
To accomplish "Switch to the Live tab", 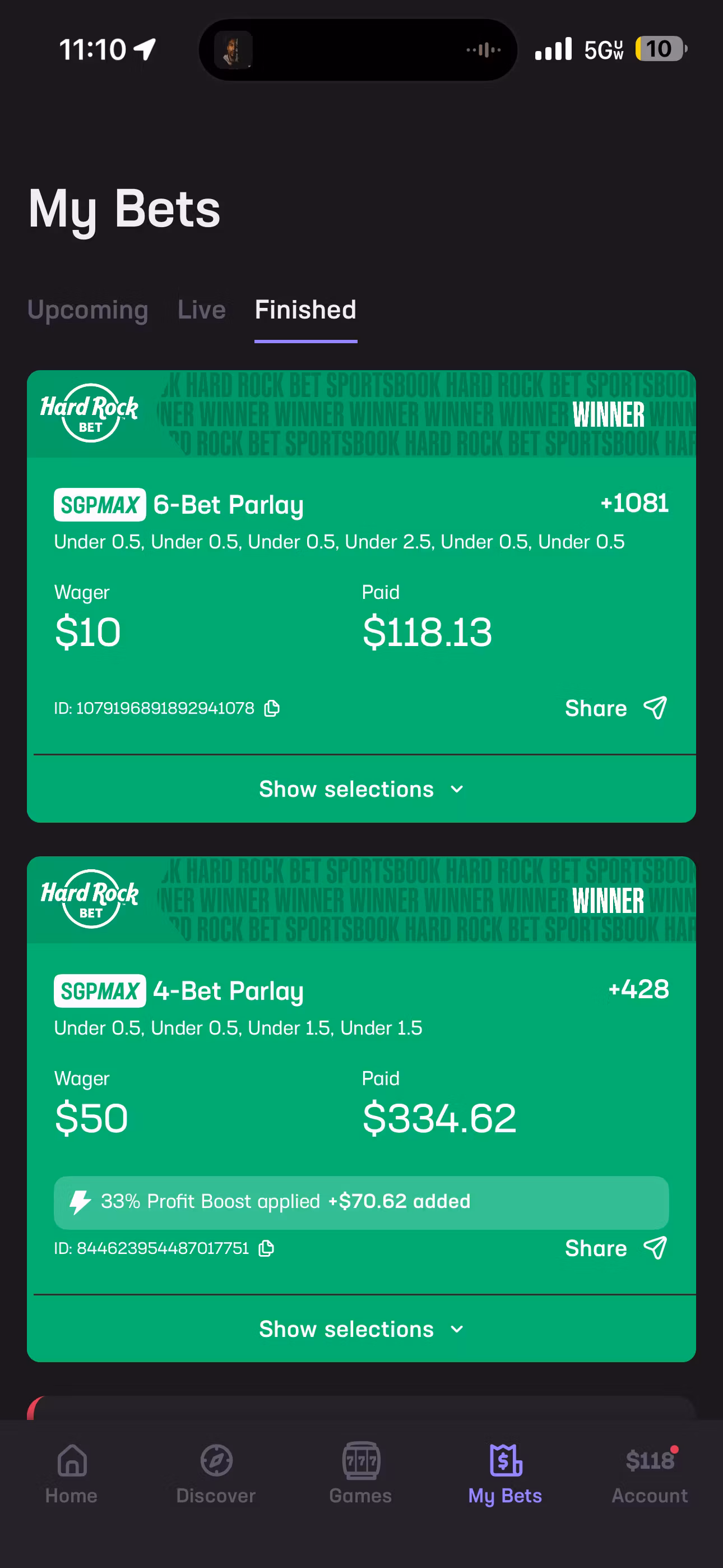I will click(201, 310).
